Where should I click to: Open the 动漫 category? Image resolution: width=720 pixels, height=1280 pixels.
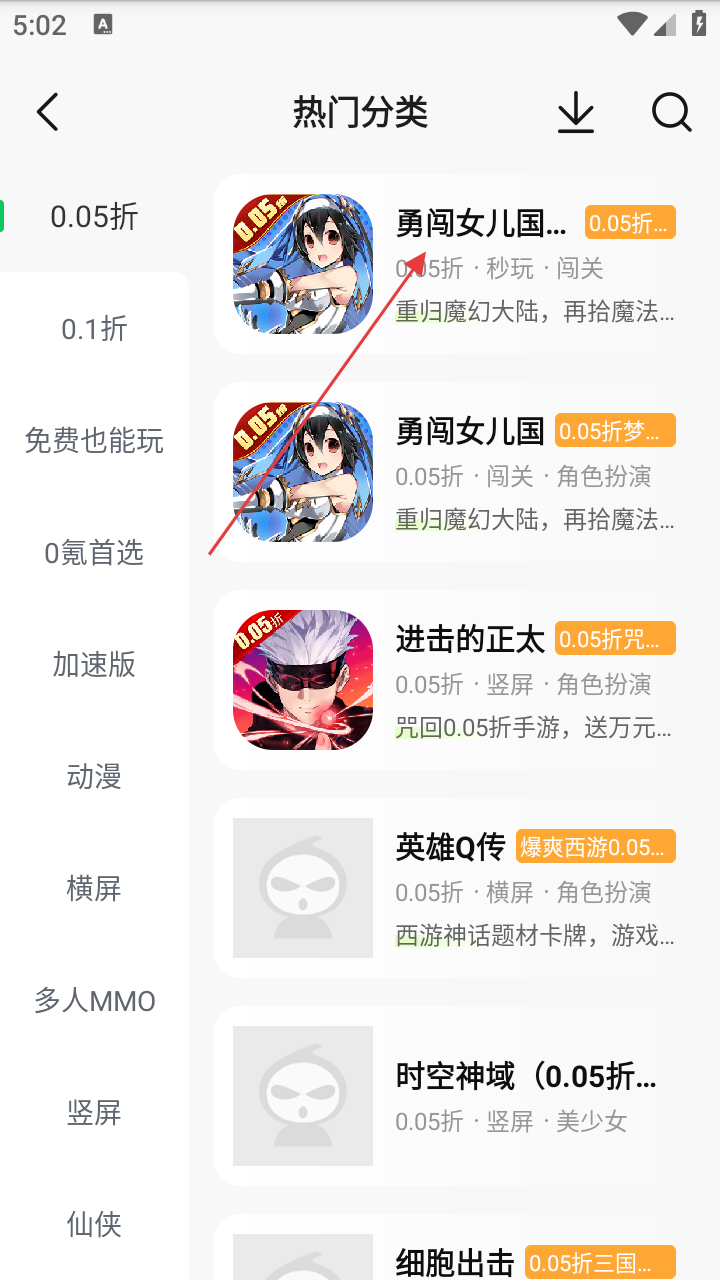tap(94, 776)
